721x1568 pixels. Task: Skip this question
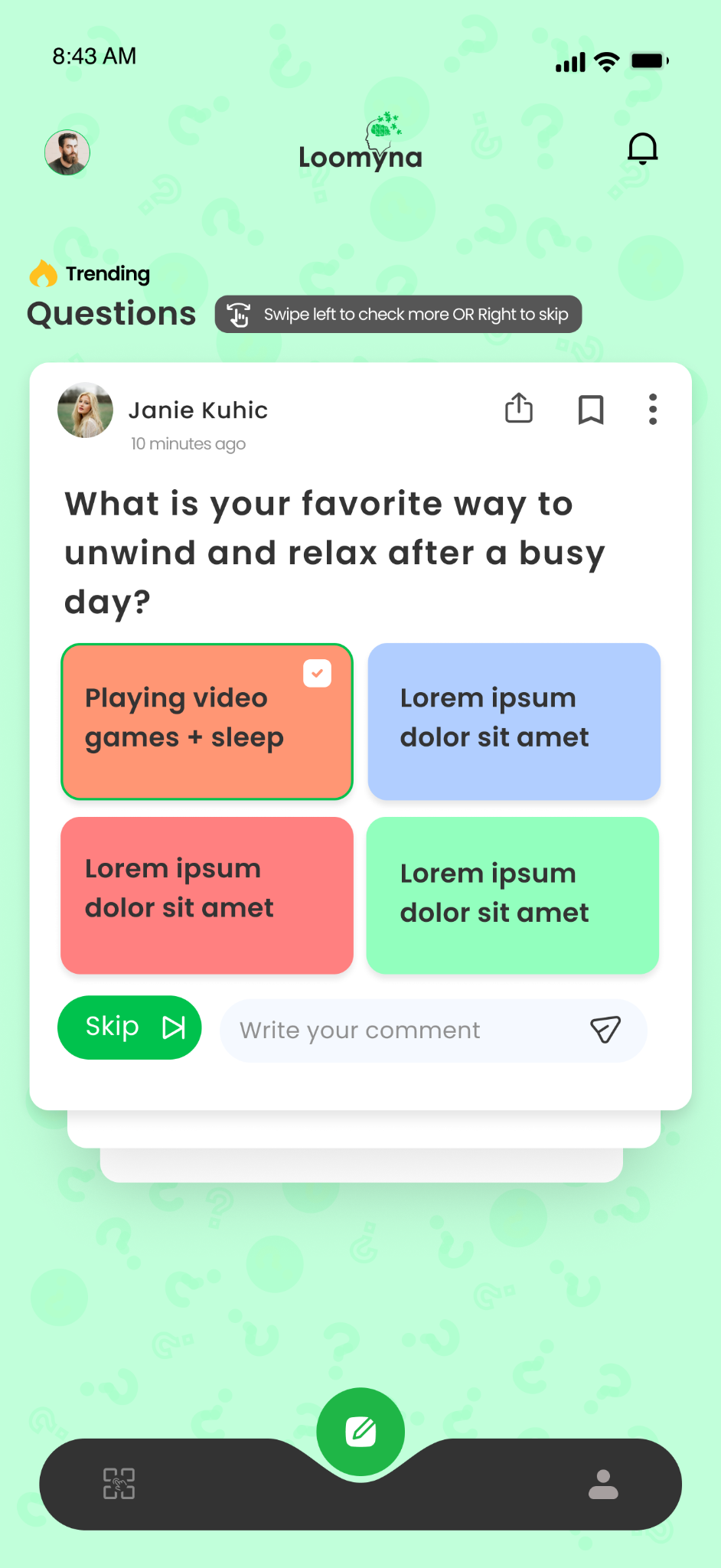(129, 1027)
